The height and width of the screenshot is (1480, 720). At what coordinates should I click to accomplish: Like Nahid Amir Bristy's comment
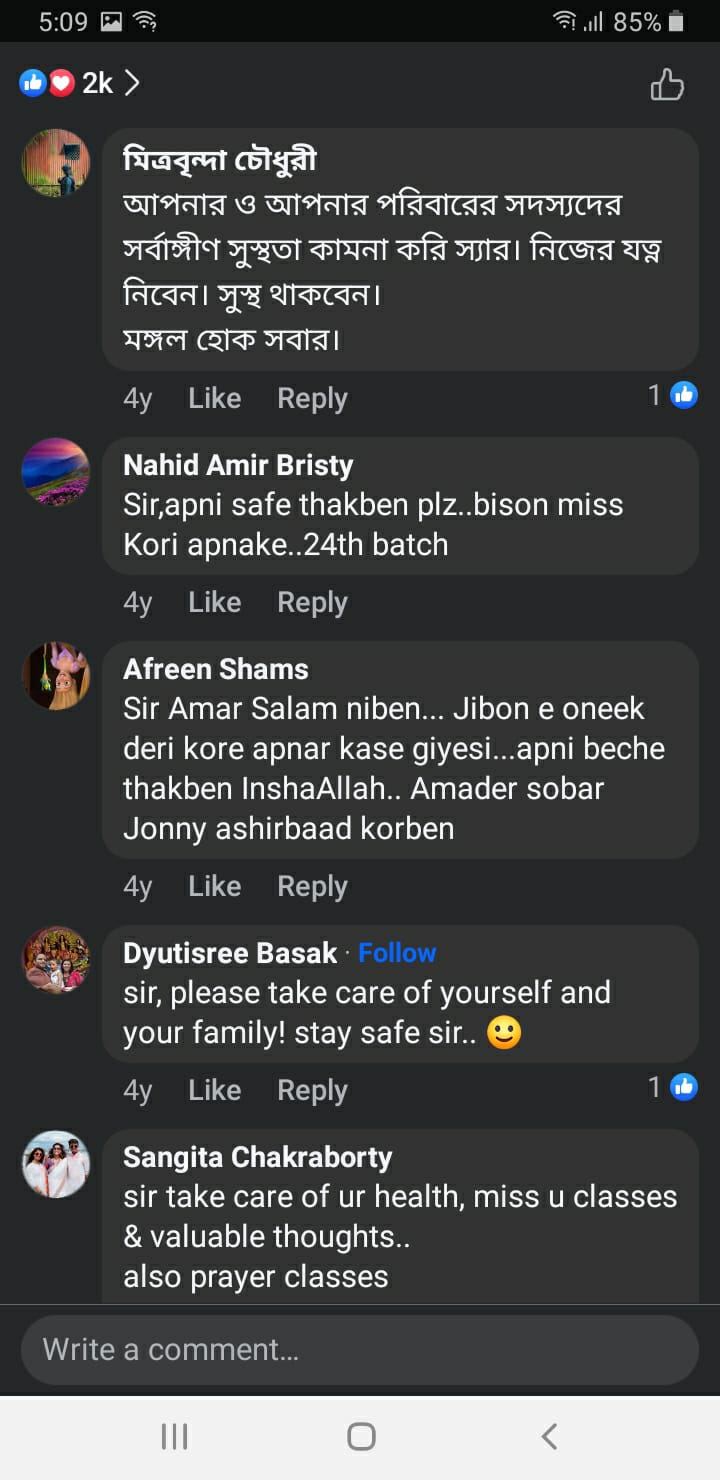[214, 602]
